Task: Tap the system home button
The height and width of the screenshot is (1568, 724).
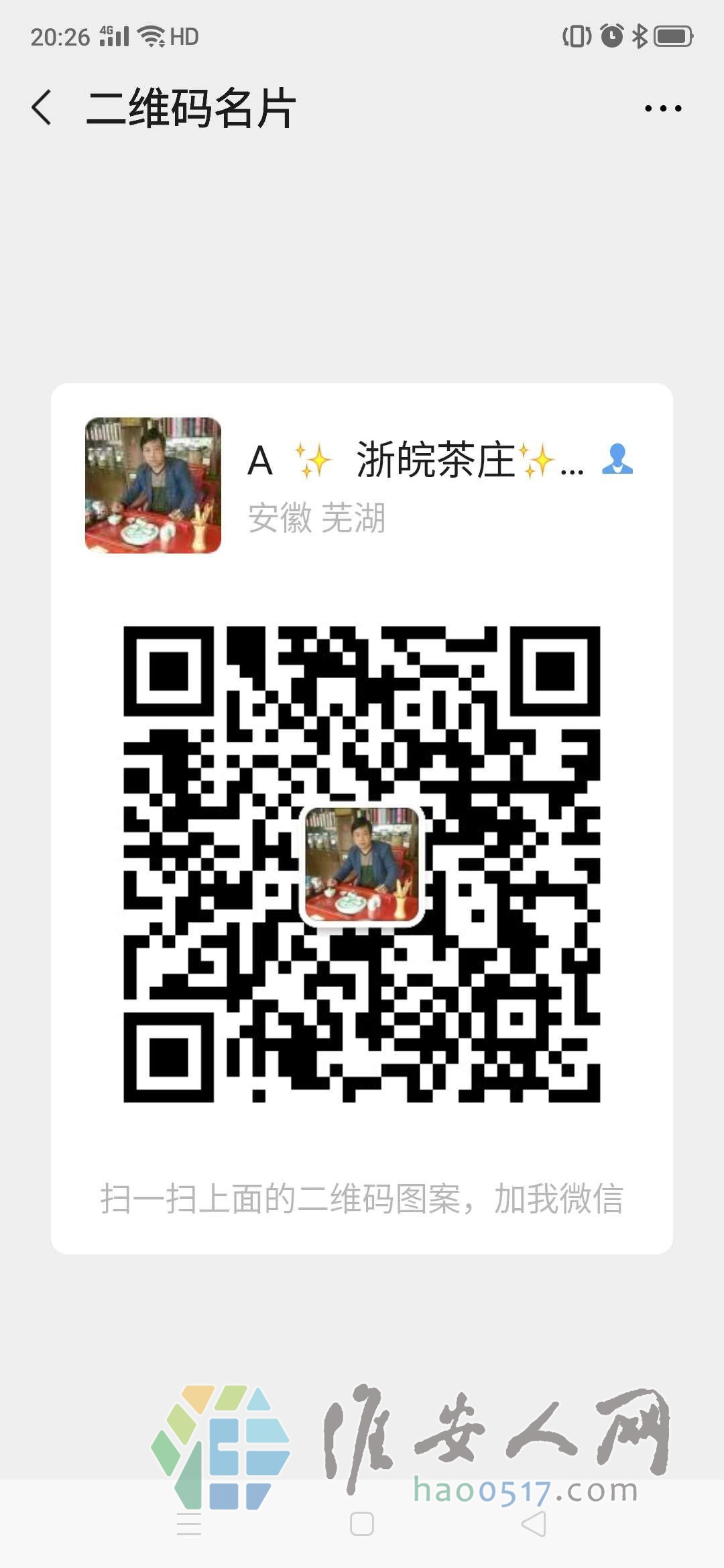Action: pyautogui.click(x=362, y=1524)
